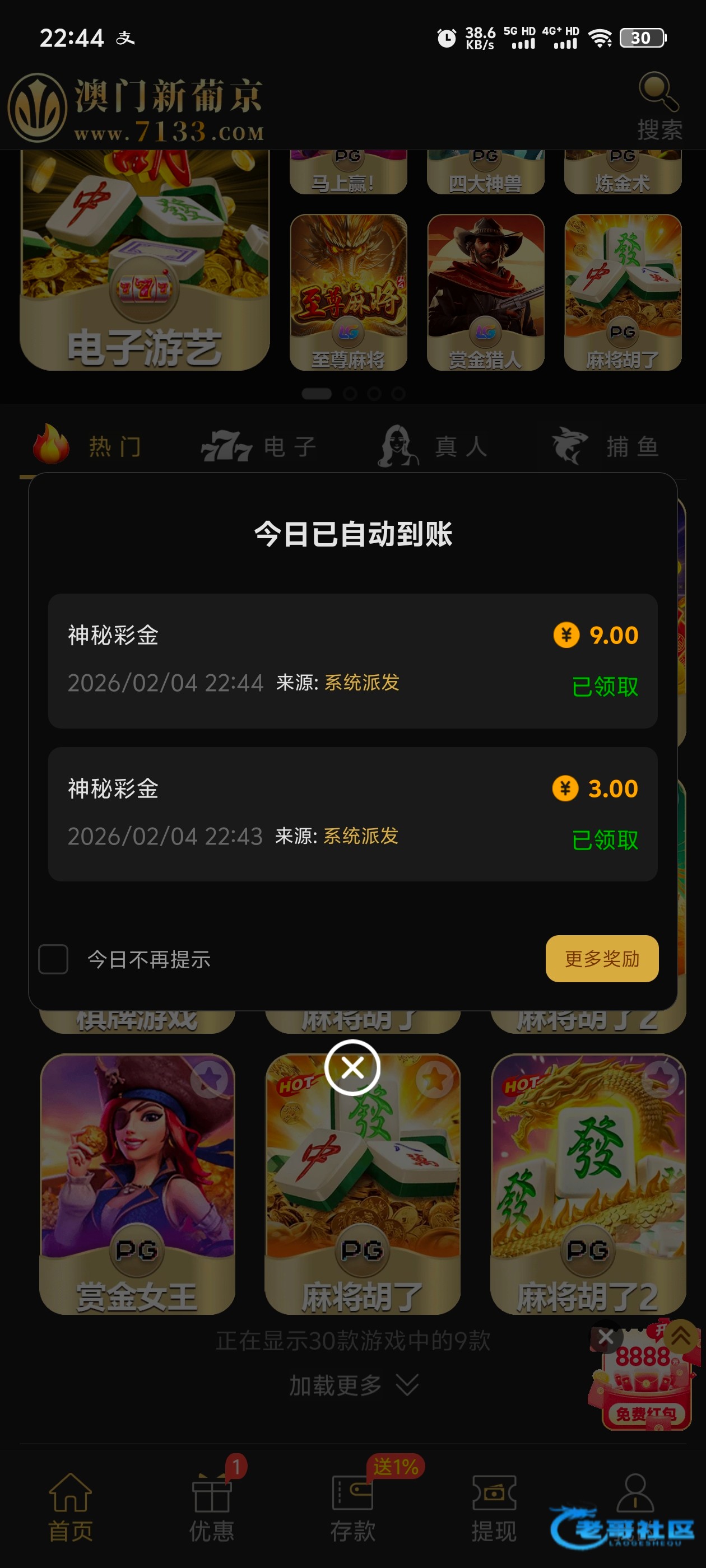Open the 赏金猎人 game tile
This screenshot has width=706, height=1568.
click(x=485, y=292)
